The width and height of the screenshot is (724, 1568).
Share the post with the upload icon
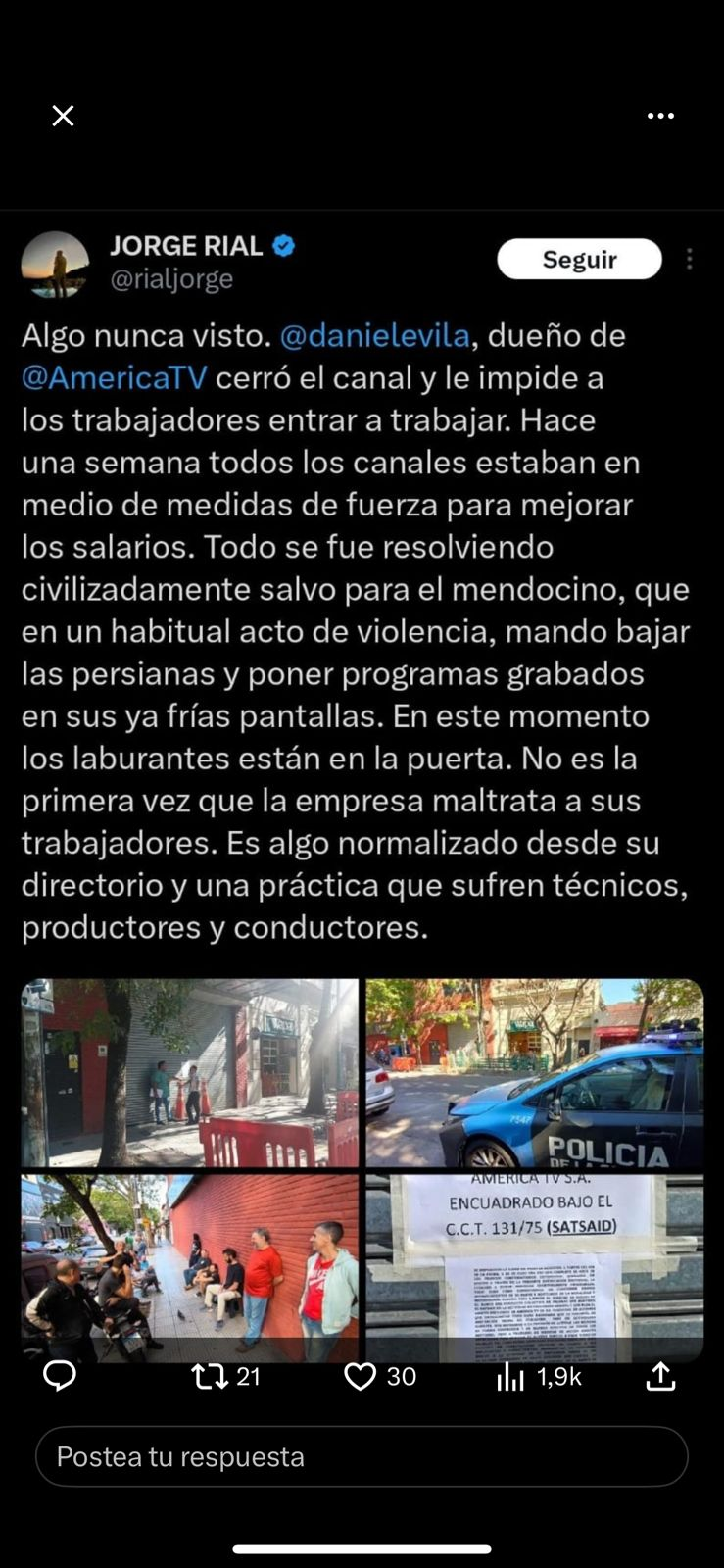click(661, 1376)
